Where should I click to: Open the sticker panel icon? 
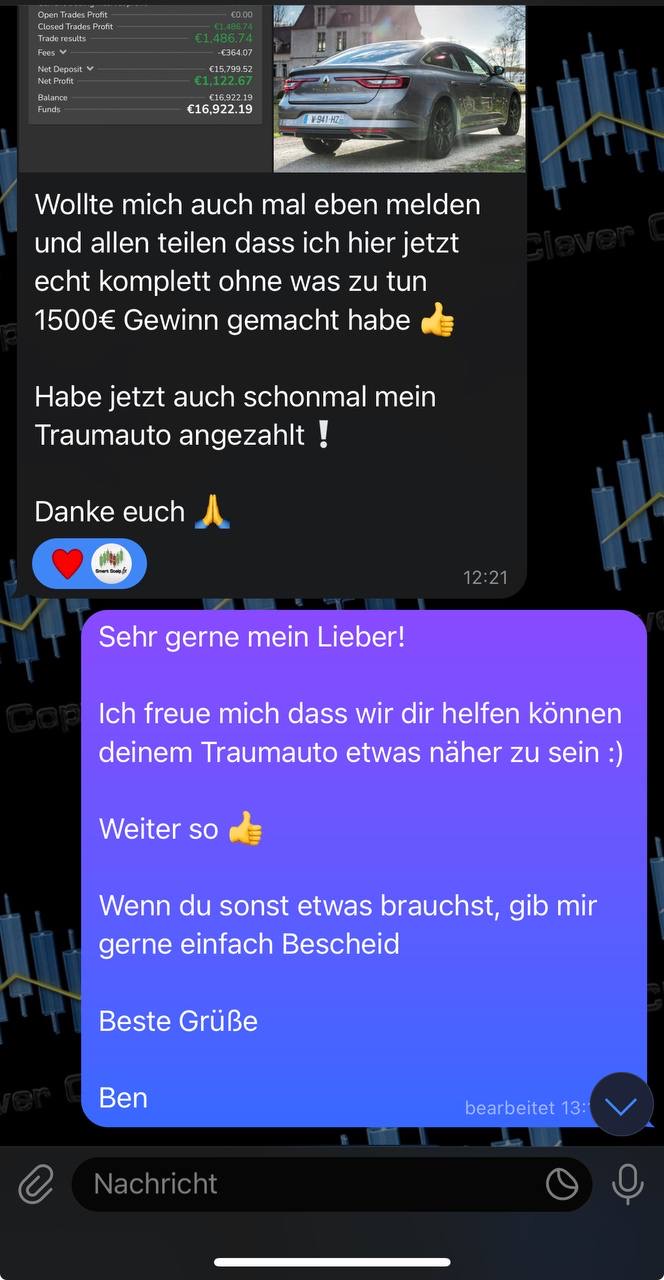click(x=562, y=1185)
